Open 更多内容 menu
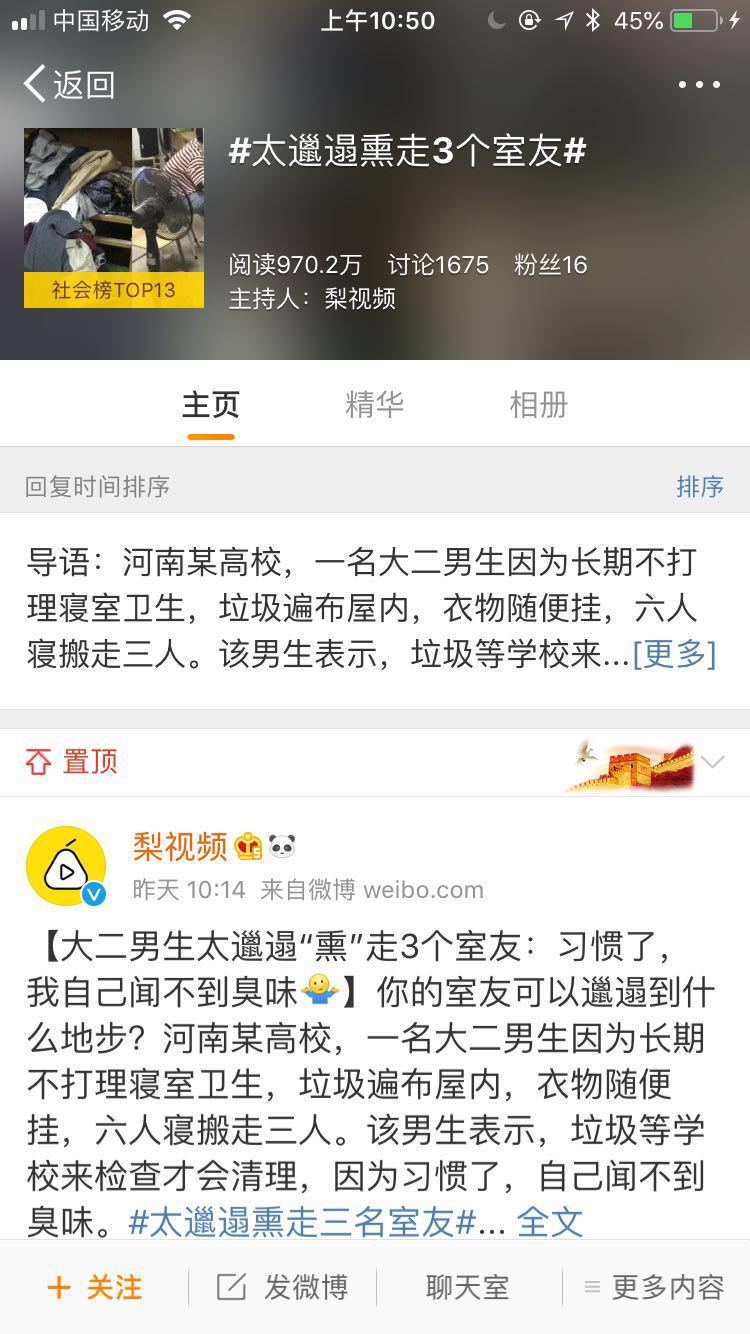This screenshot has width=750, height=1334. click(x=655, y=1287)
